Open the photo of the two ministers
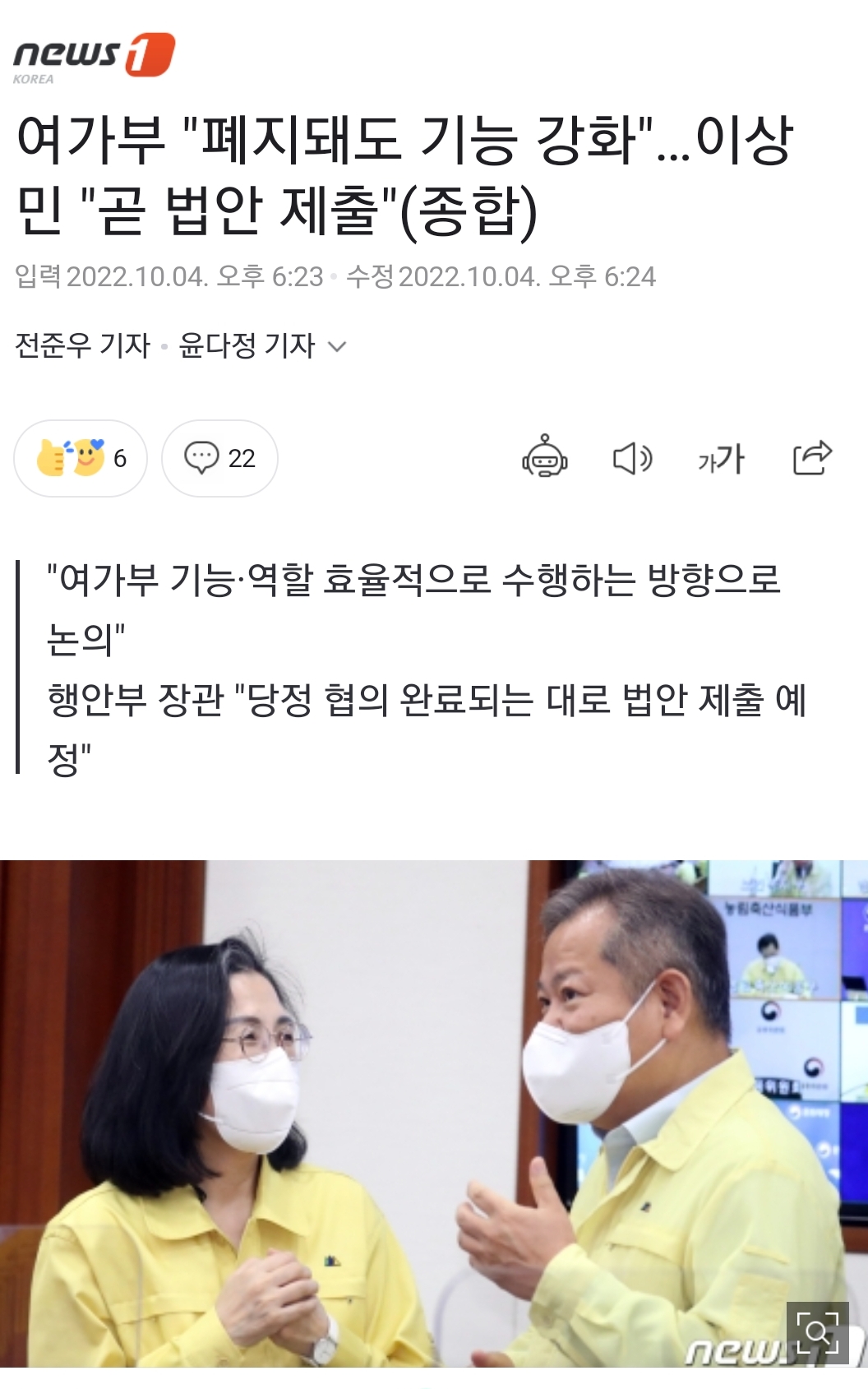 pos(411,1110)
